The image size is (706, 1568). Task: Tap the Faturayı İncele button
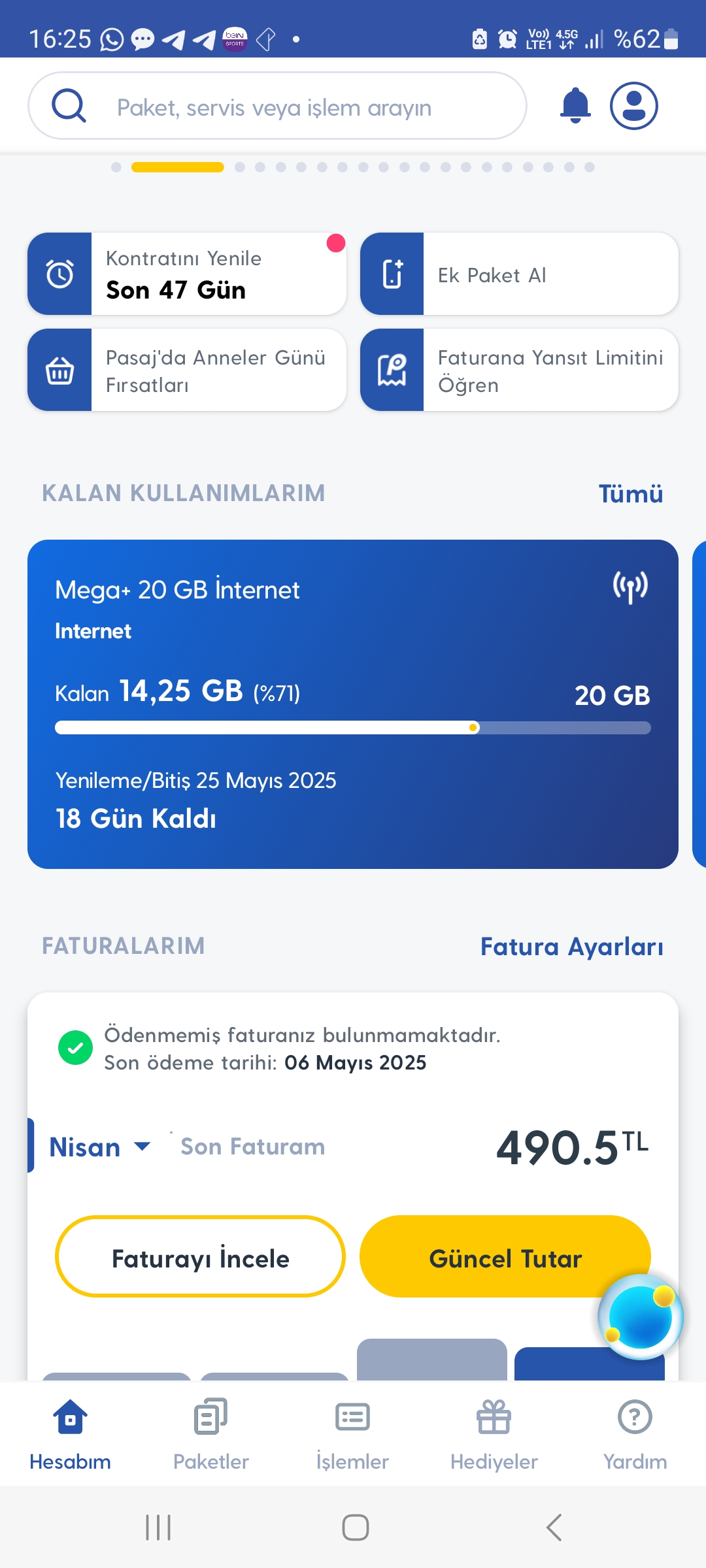[x=200, y=1258]
